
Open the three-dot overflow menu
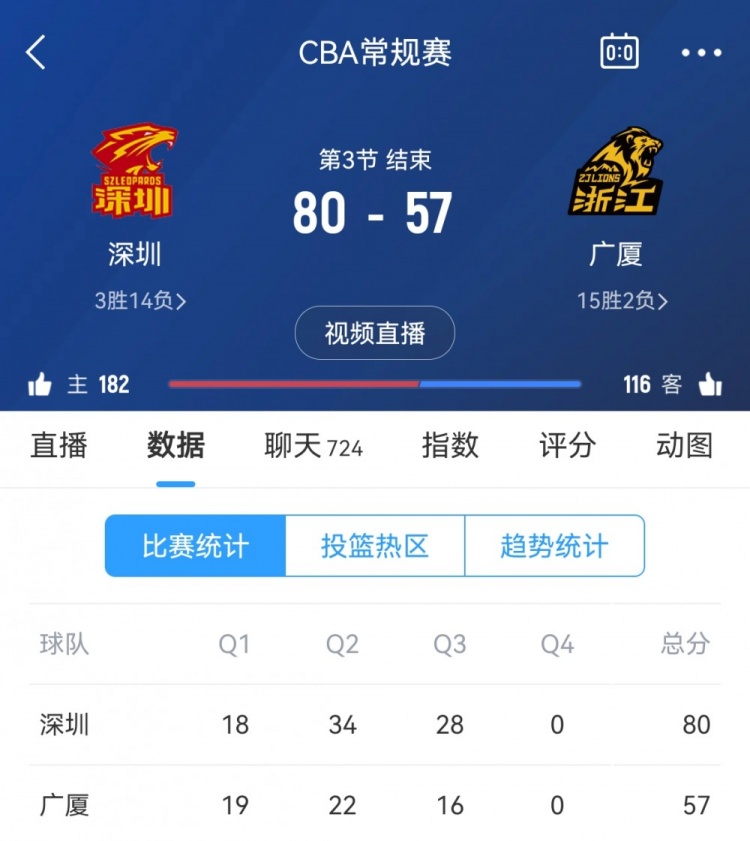(701, 52)
